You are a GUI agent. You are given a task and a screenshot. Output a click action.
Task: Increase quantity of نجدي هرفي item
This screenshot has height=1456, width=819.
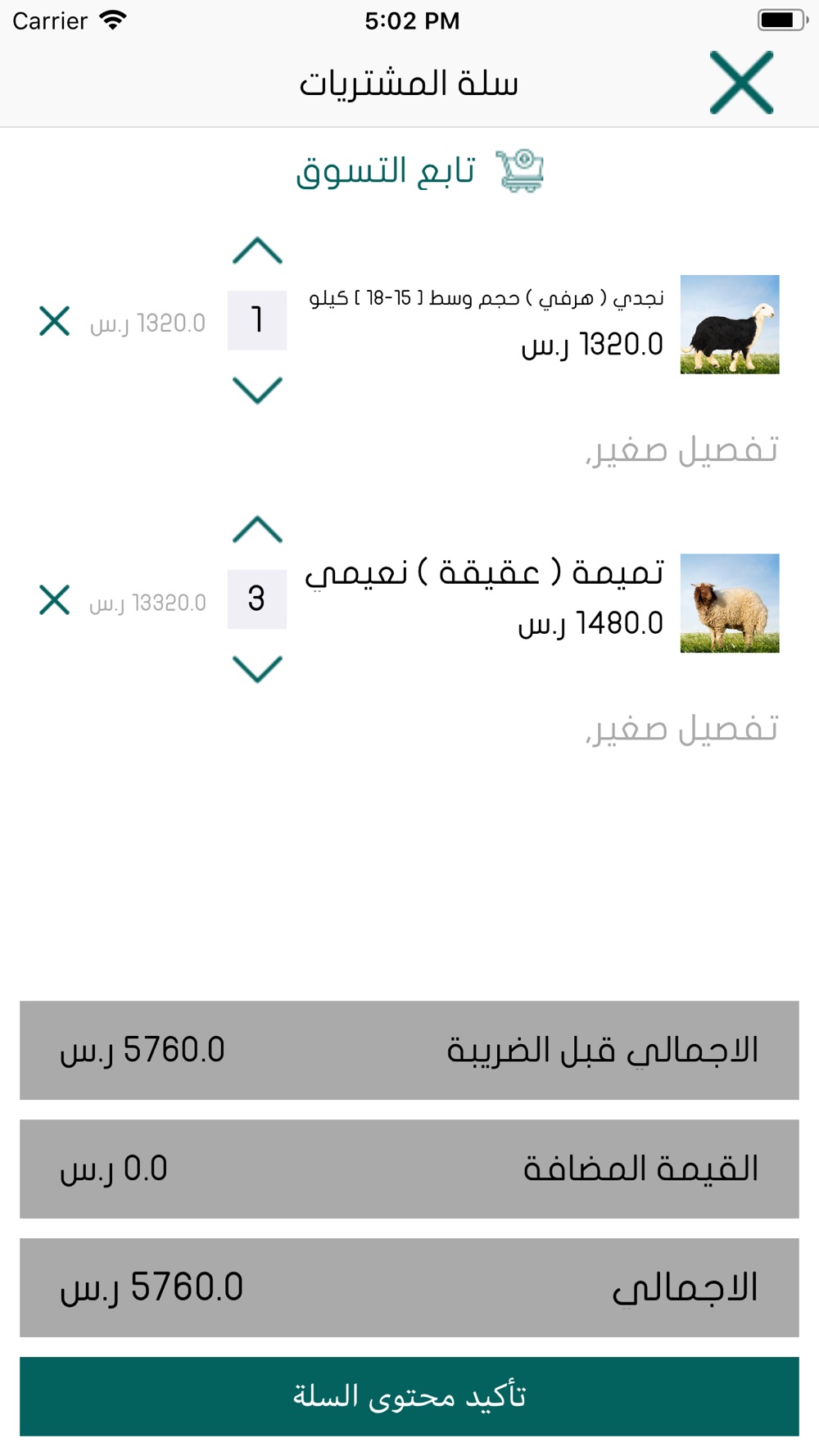[257, 251]
